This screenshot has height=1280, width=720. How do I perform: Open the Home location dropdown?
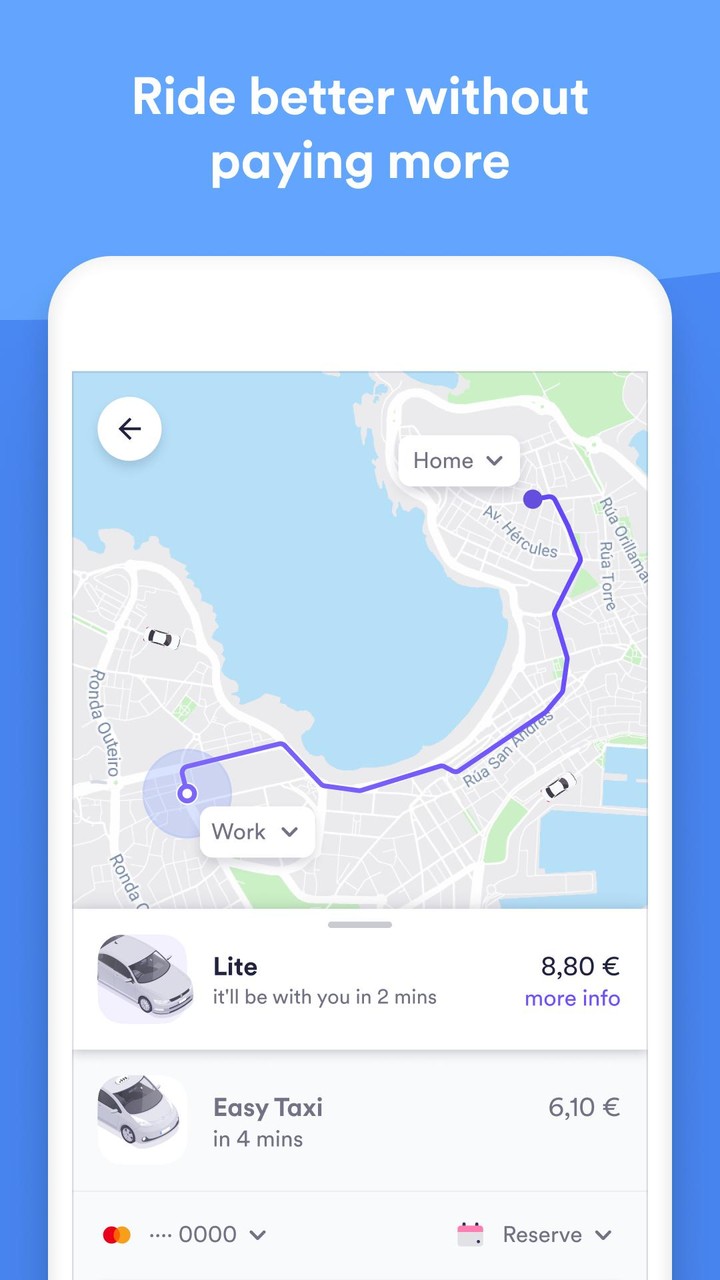pyautogui.click(x=458, y=461)
